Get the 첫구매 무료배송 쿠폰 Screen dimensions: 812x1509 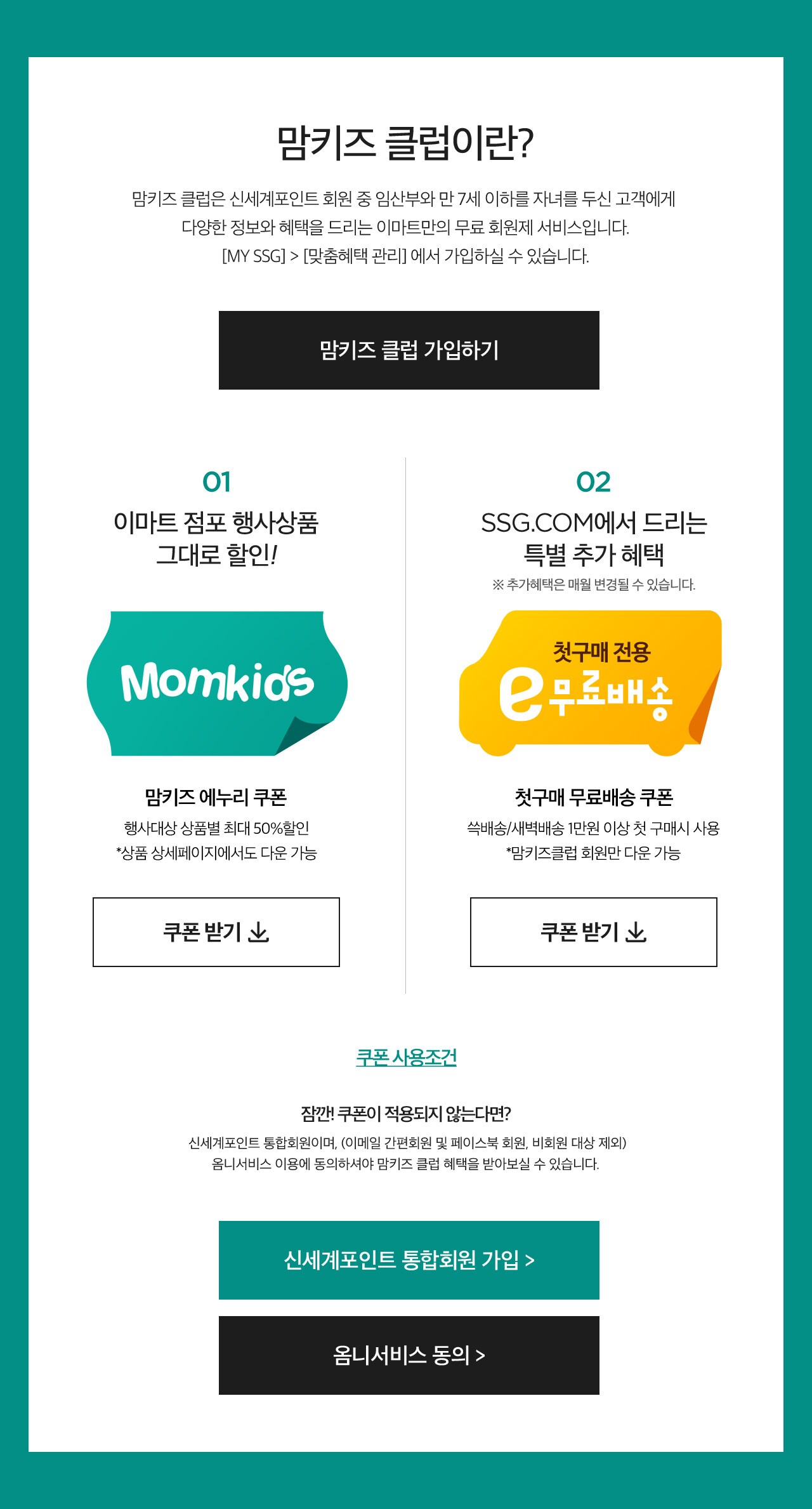pos(593,932)
